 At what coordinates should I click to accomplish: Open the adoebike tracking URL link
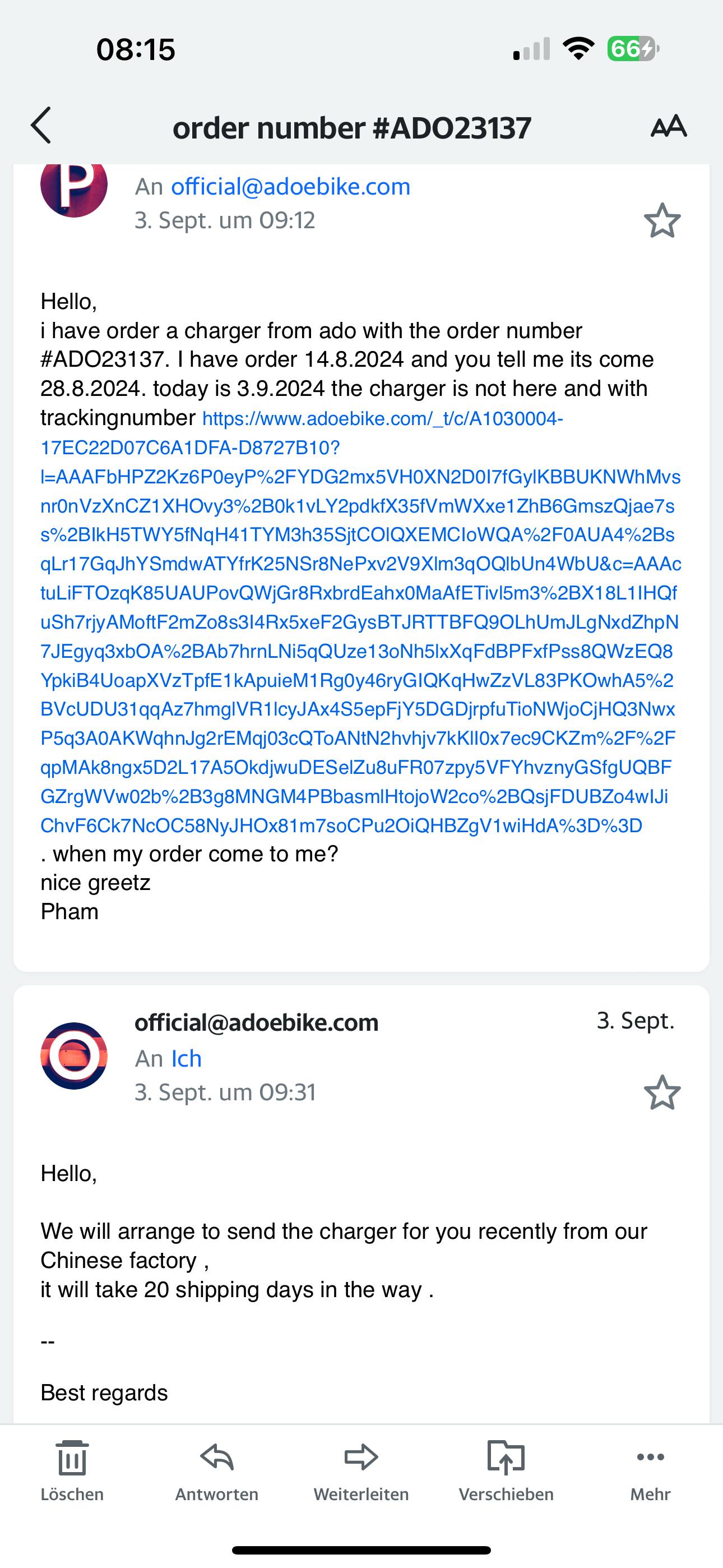click(359, 622)
